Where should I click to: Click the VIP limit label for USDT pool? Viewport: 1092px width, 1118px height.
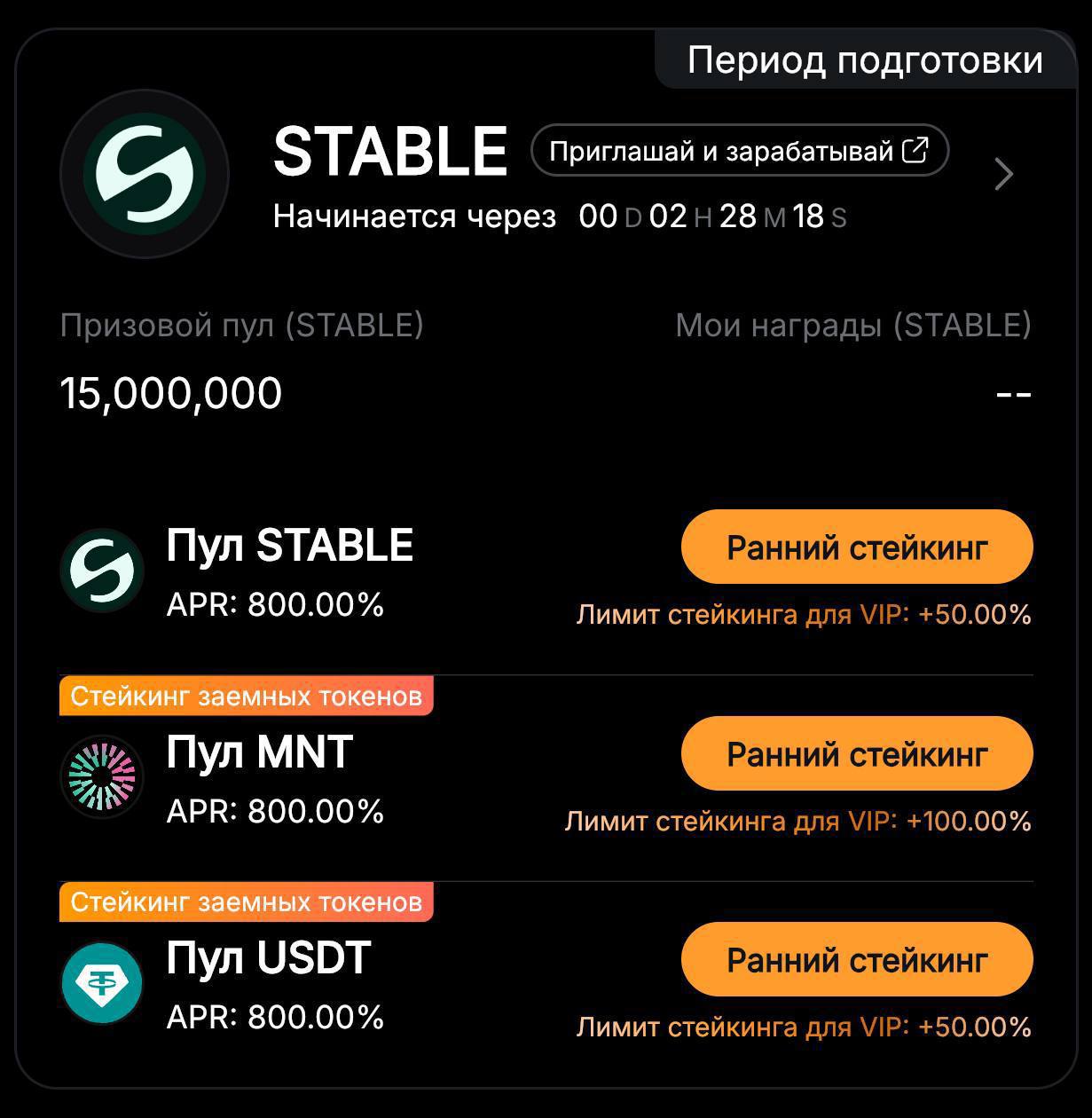click(803, 1027)
